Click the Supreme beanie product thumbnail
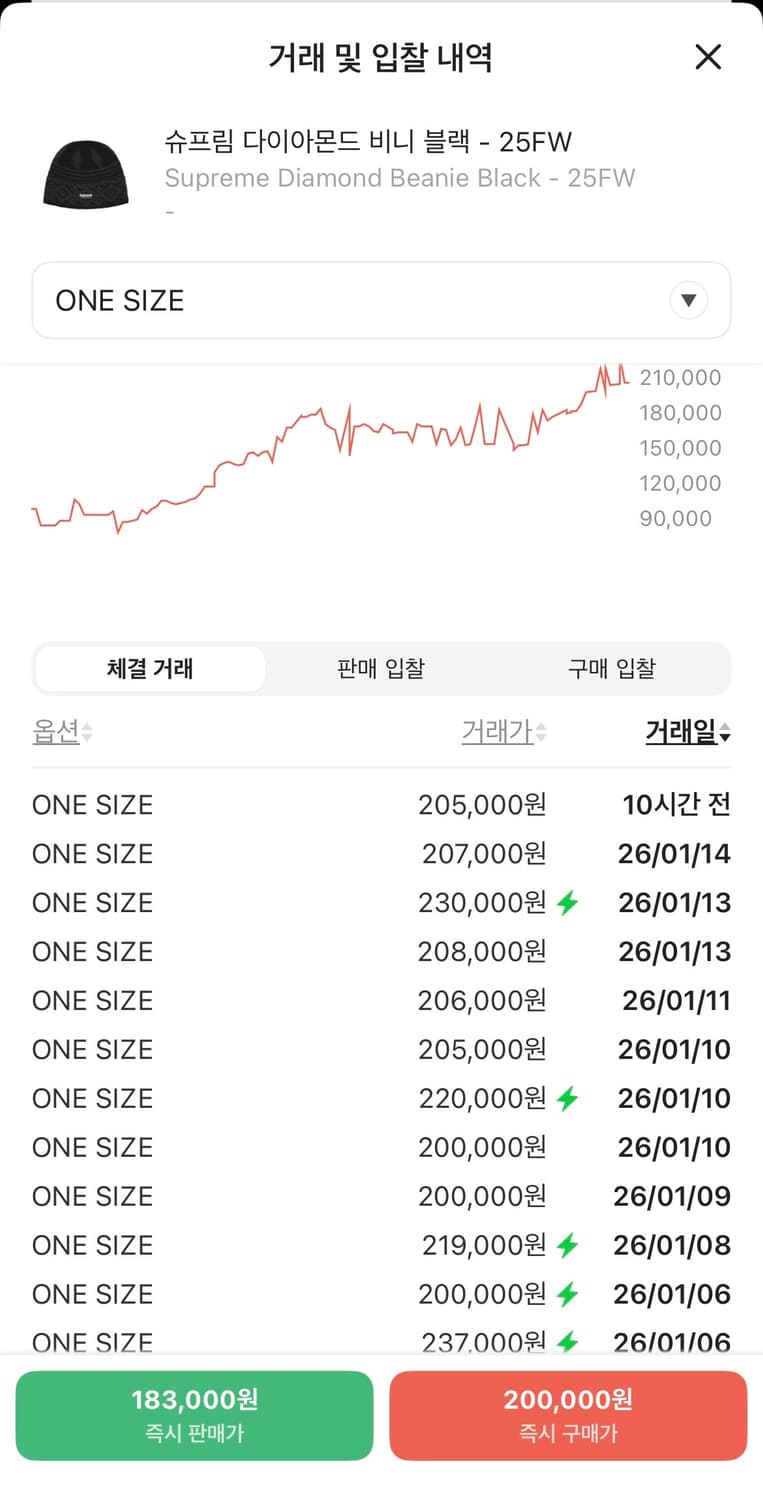The height and width of the screenshot is (1500, 763). 86,171
